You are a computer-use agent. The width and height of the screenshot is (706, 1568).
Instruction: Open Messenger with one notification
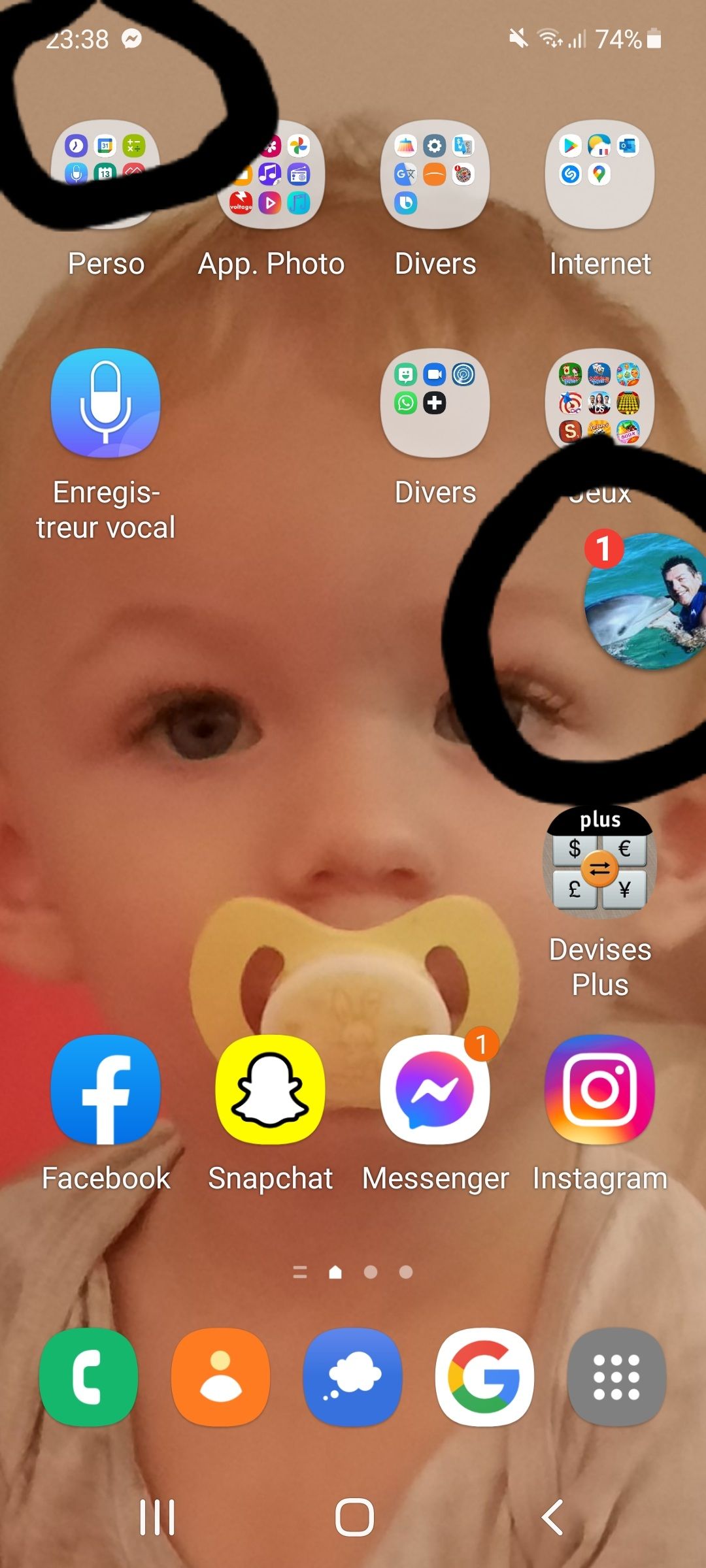coord(435,1090)
